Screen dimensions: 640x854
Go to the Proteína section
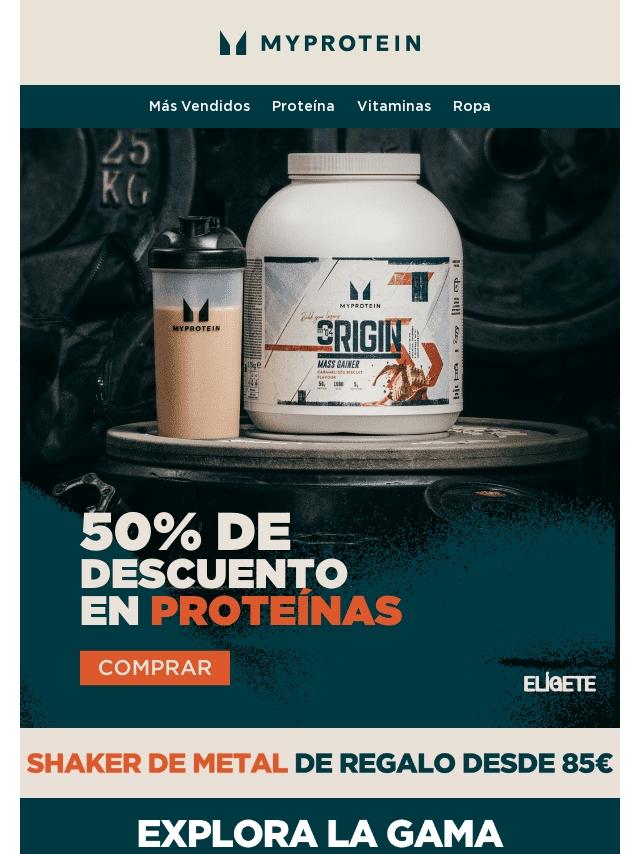[x=303, y=106]
